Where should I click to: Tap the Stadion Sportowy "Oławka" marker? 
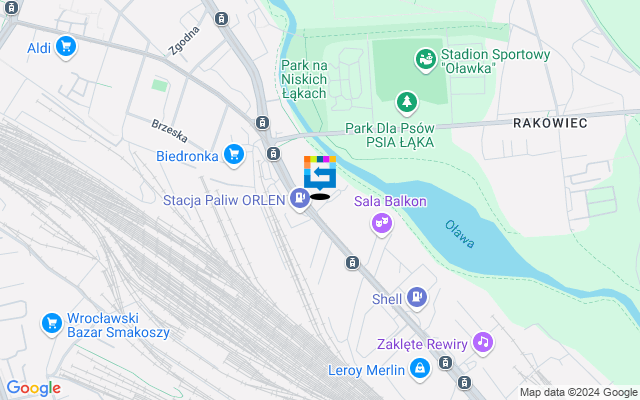[x=426, y=60]
